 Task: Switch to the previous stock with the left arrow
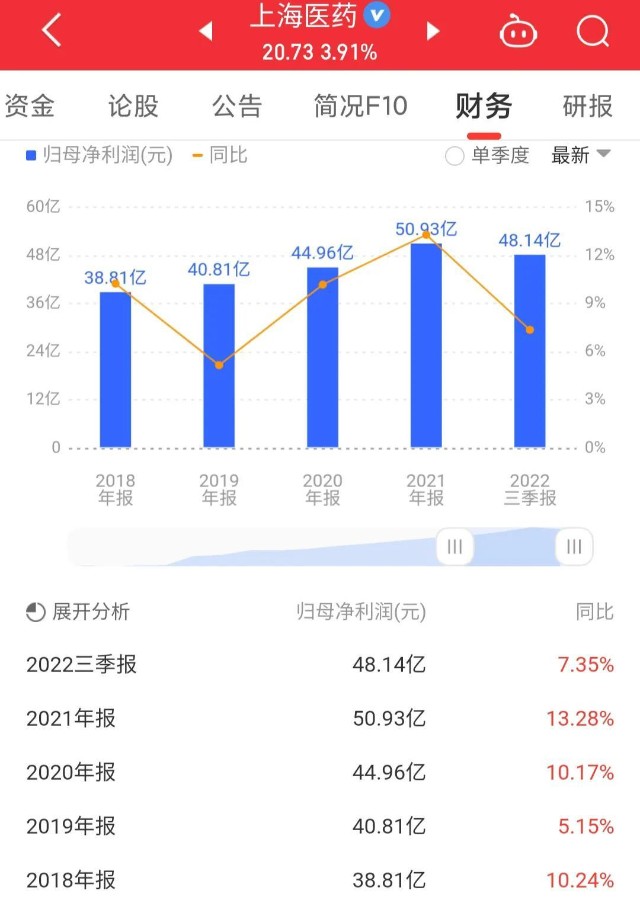206,32
